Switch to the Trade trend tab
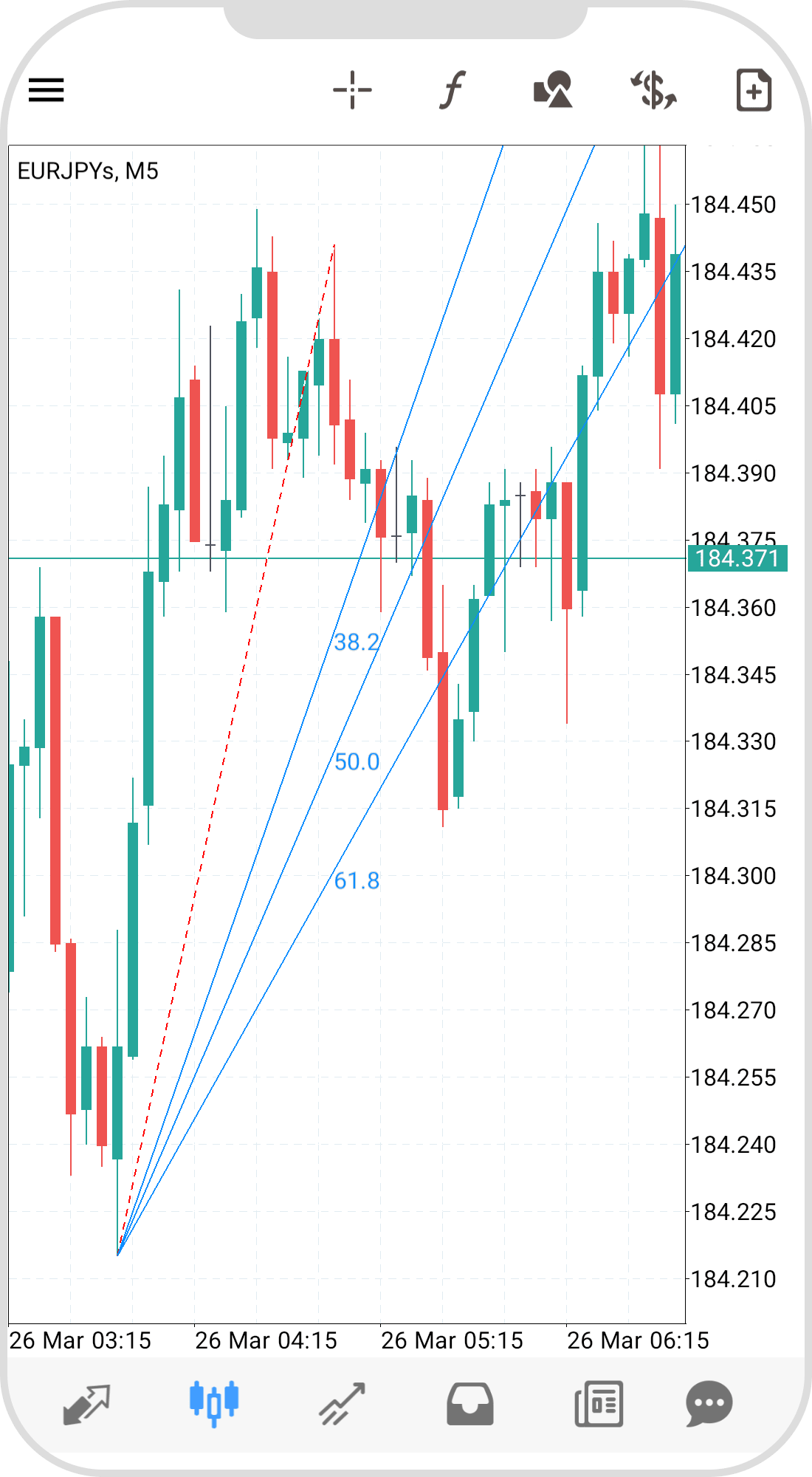Image resolution: width=812 pixels, height=1477 pixels. click(342, 1403)
